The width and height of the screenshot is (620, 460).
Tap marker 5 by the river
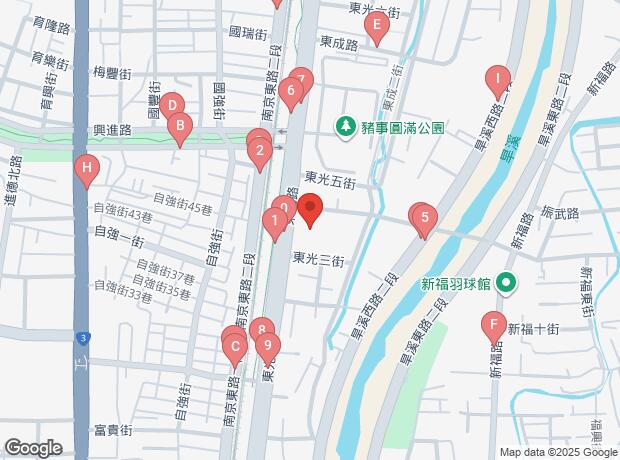click(x=425, y=217)
